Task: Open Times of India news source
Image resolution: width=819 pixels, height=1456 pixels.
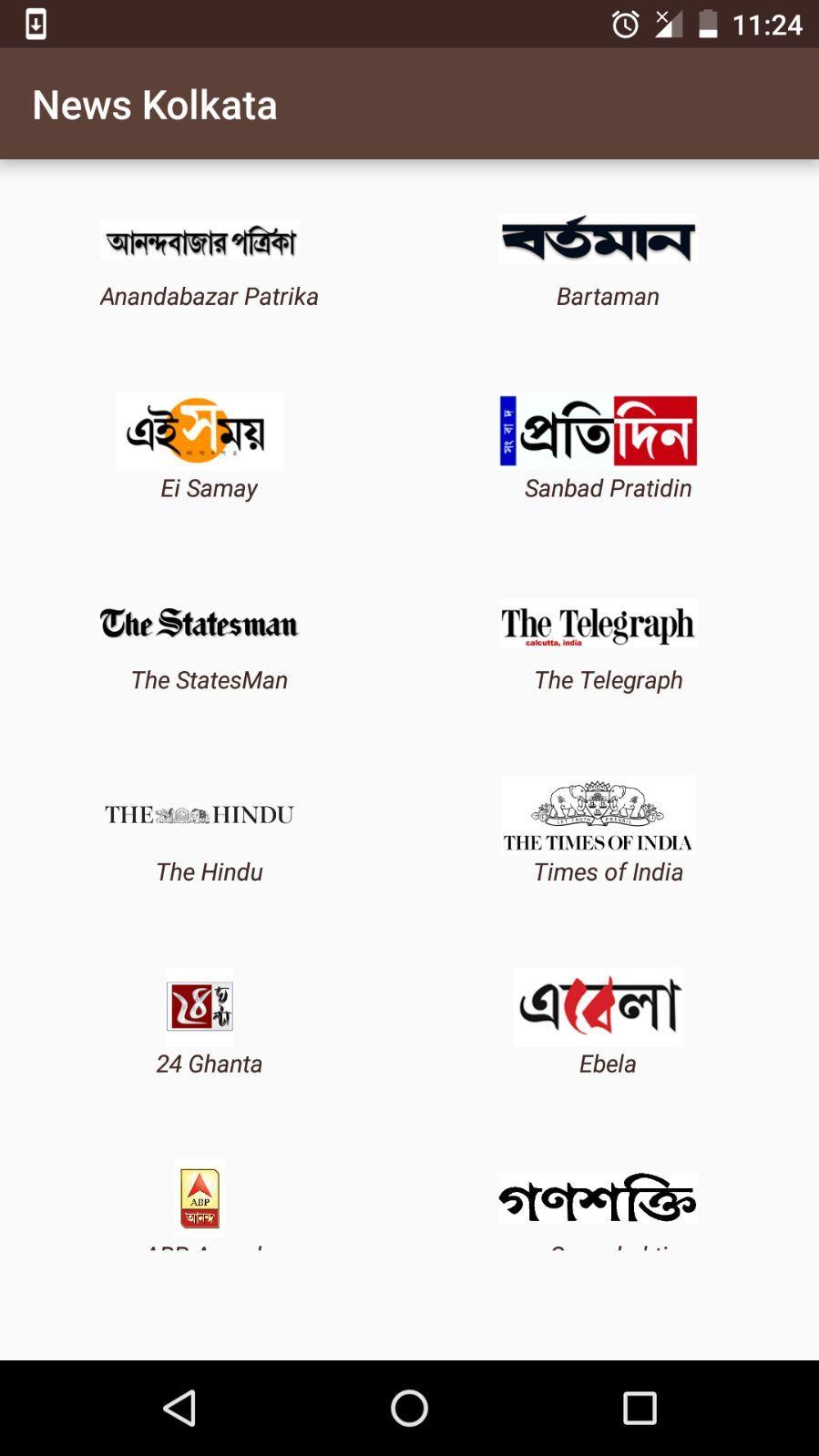Action: [608, 871]
